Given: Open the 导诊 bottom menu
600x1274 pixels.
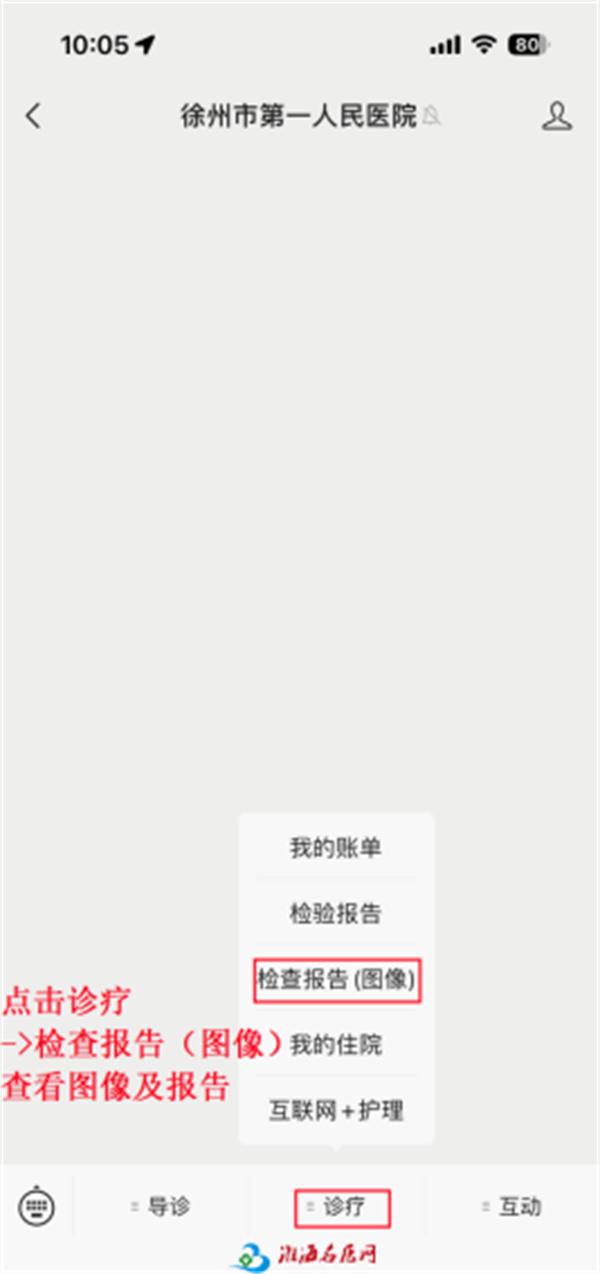Looking at the screenshot, I should click(x=161, y=1207).
